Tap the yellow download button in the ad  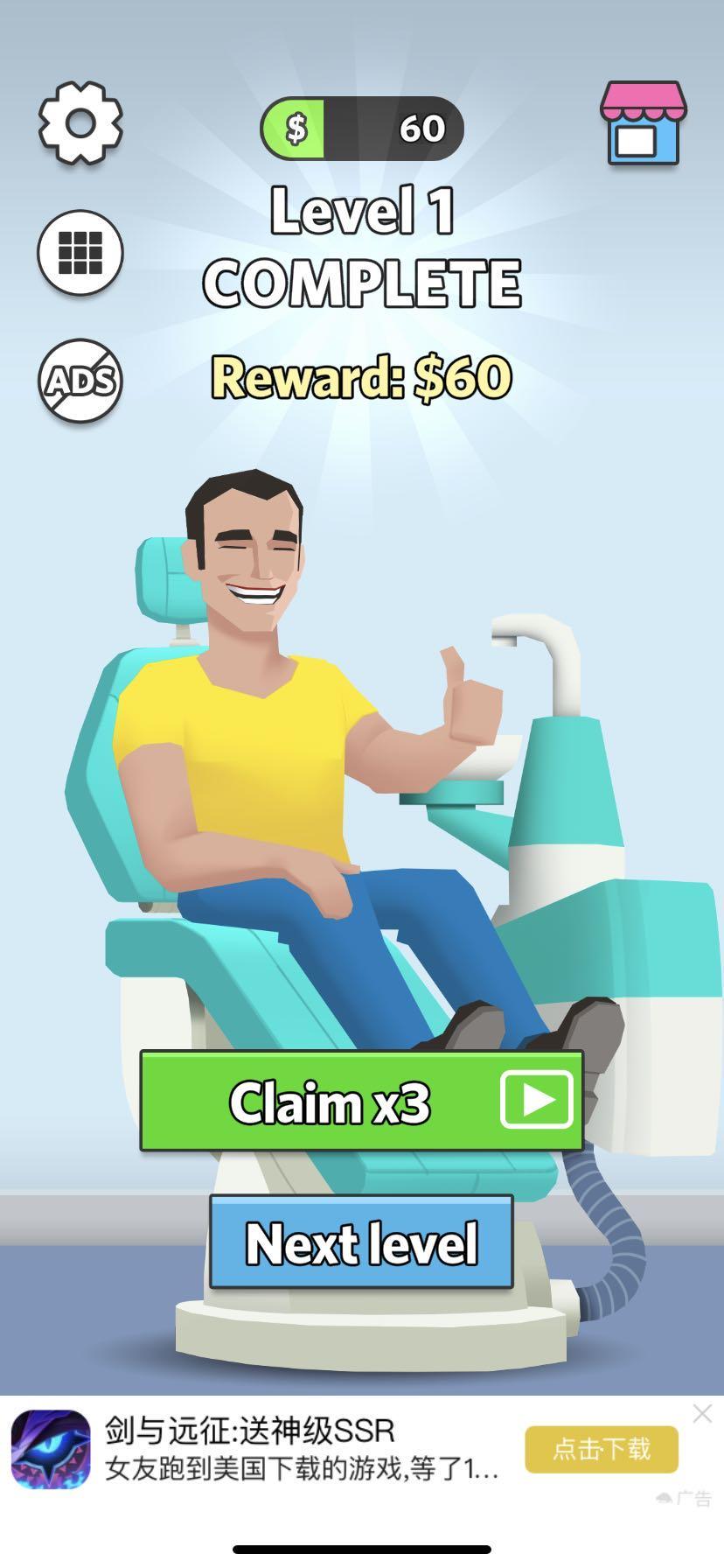(602, 1450)
